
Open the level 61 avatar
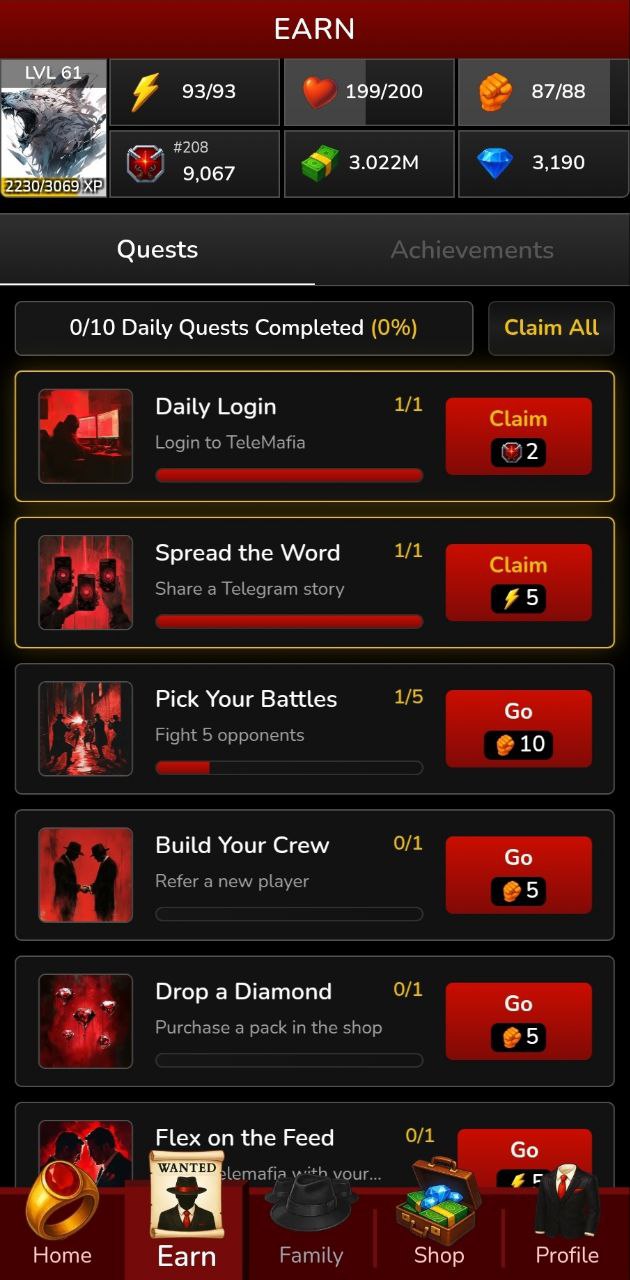tap(54, 128)
